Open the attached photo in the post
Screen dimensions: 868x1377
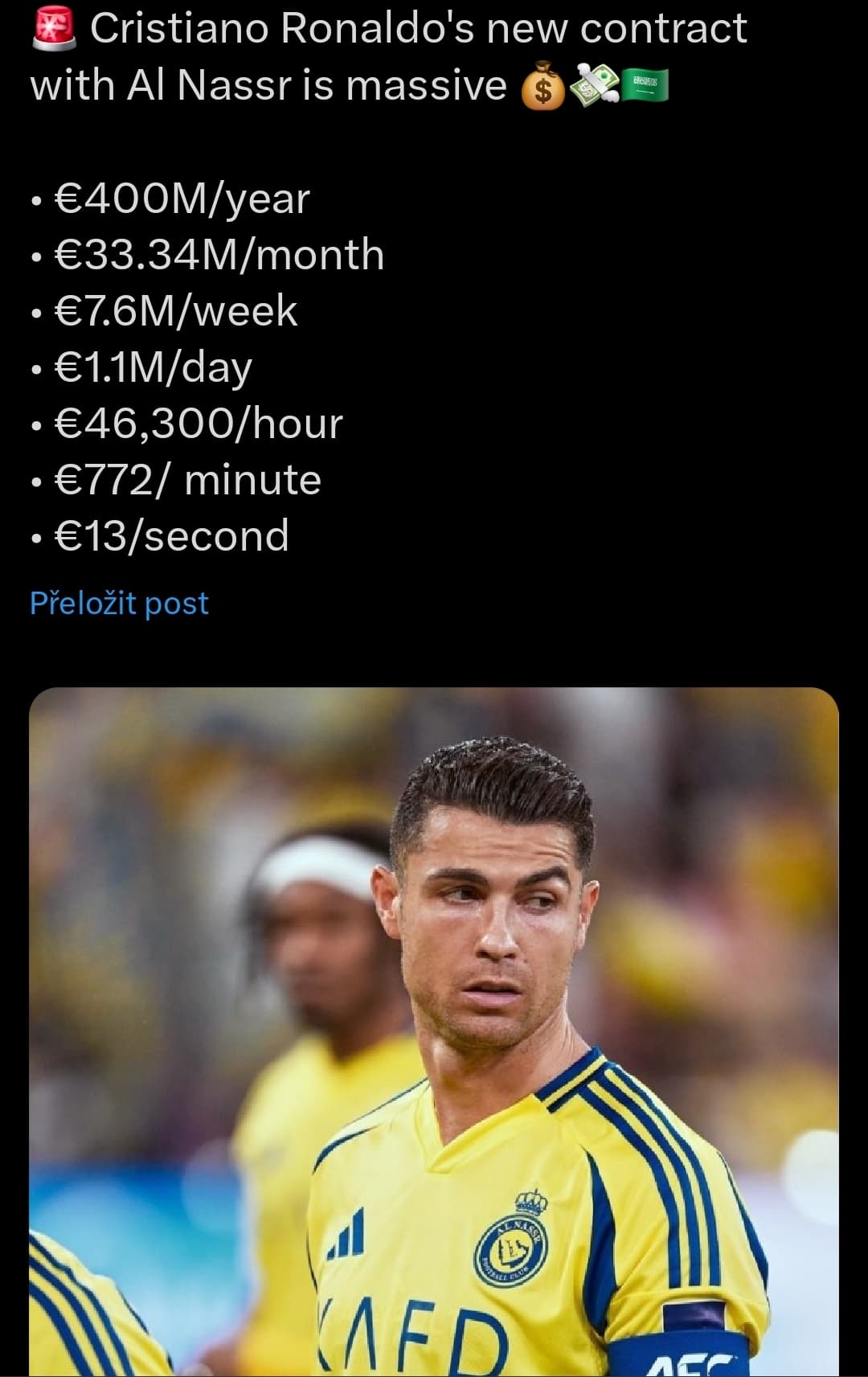434,1031
